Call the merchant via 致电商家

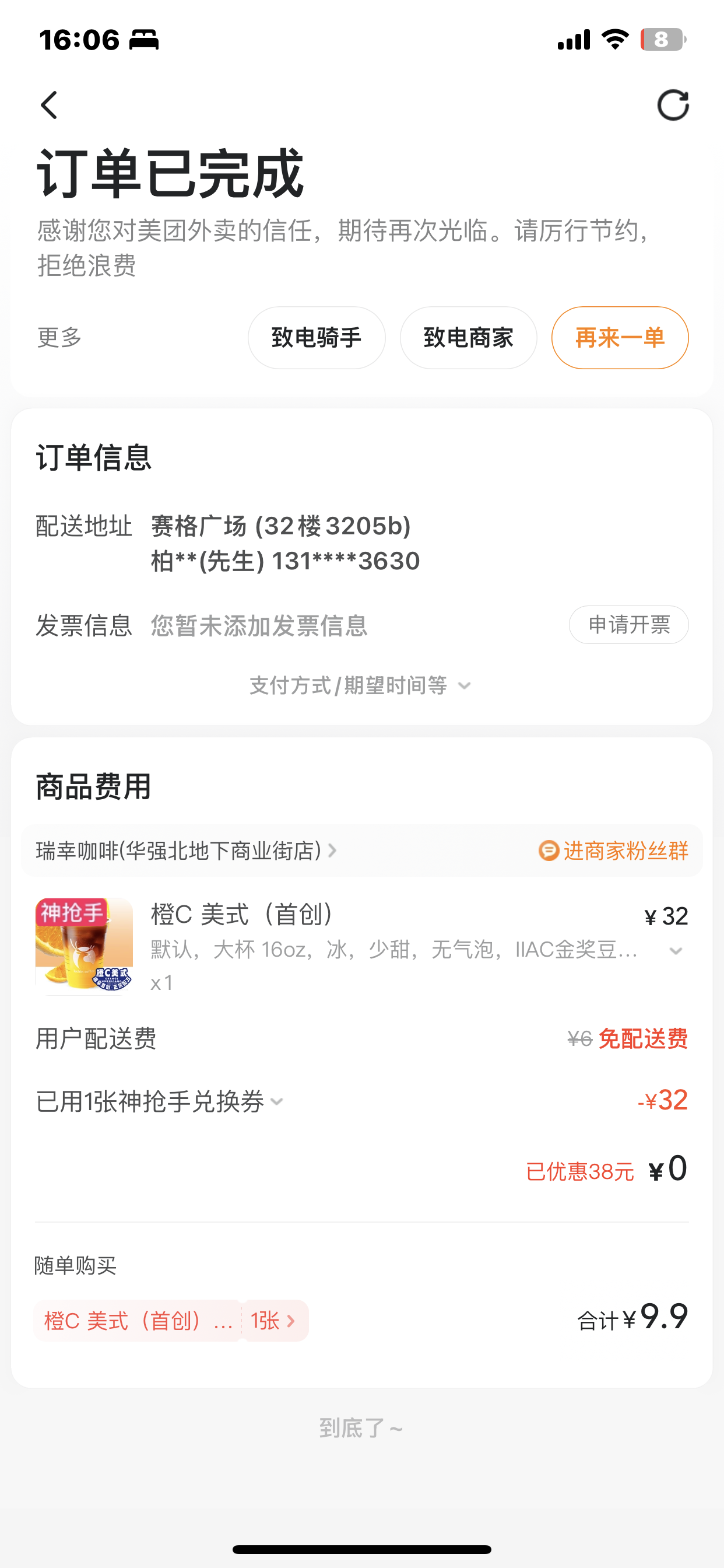[468, 338]
